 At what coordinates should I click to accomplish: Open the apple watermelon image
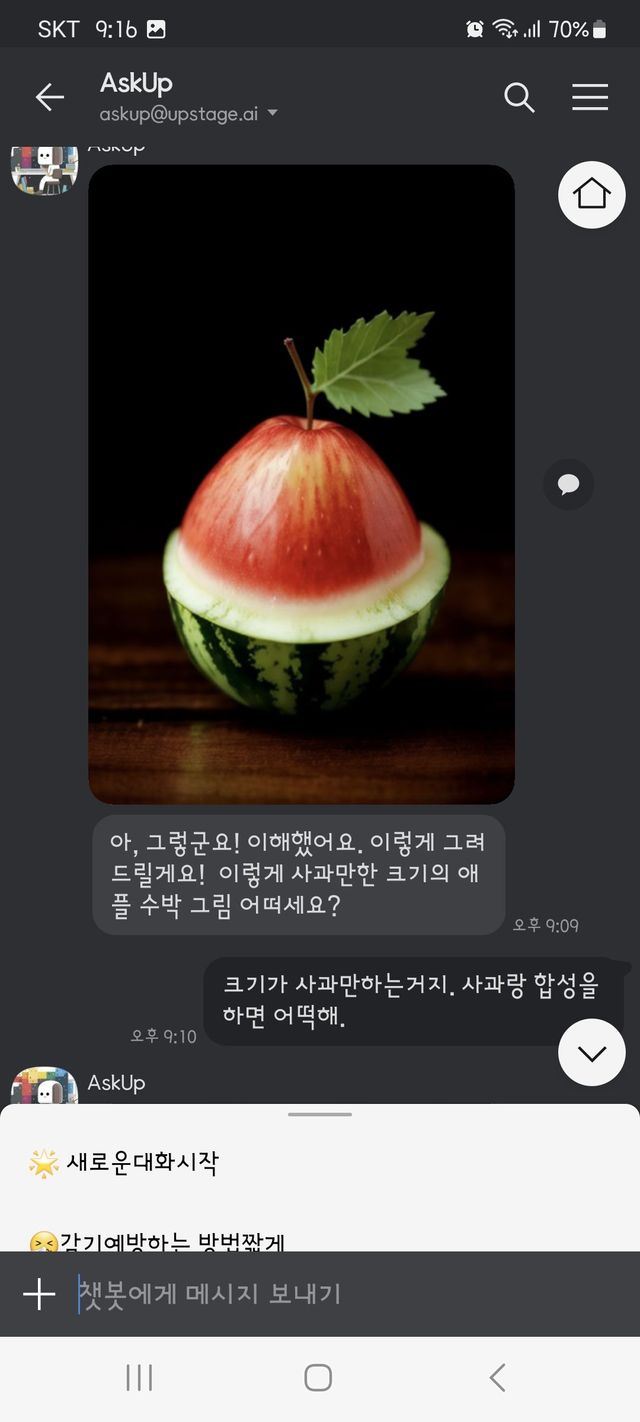tap(301, 484)
